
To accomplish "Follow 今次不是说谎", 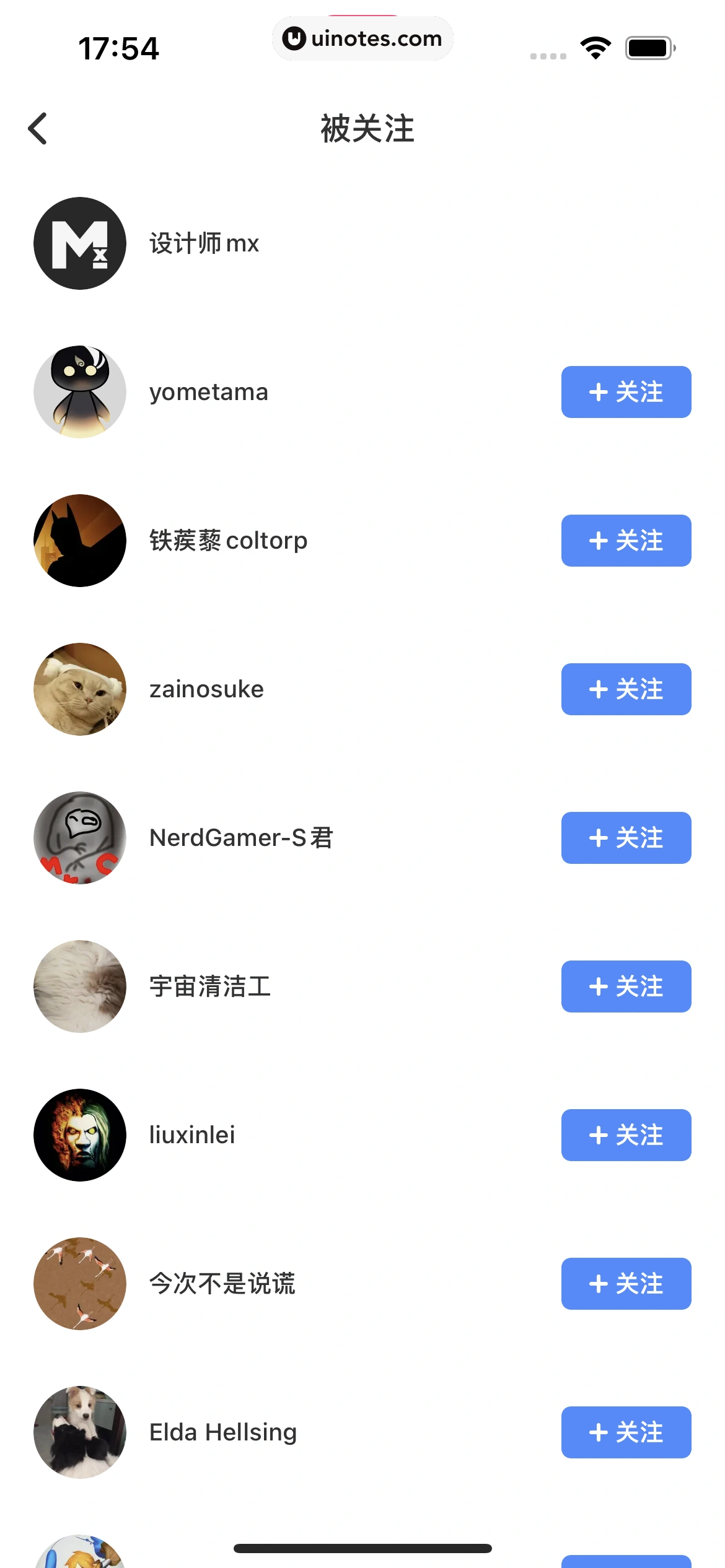I will [626, 1284].
